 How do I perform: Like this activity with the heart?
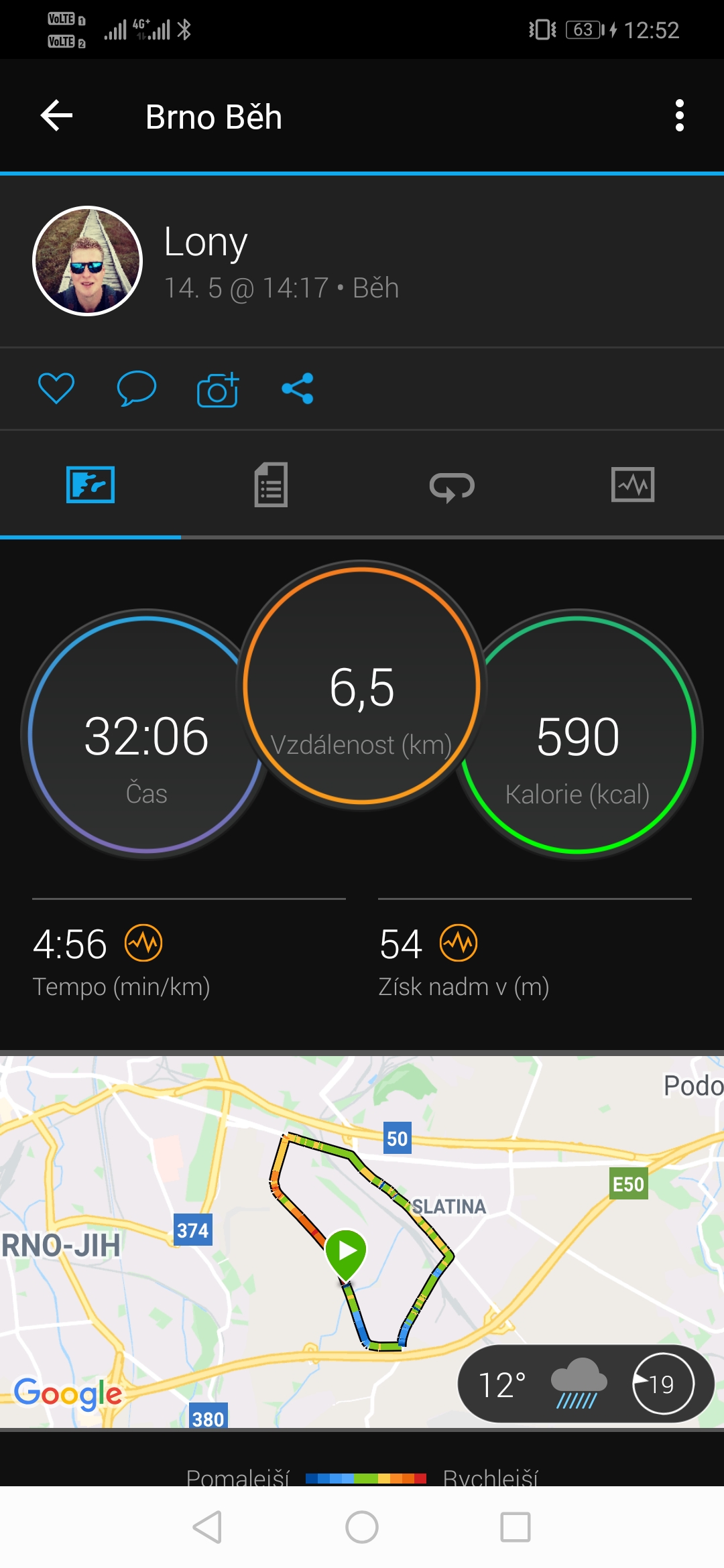pyautogui.click(x=56, y=388)
